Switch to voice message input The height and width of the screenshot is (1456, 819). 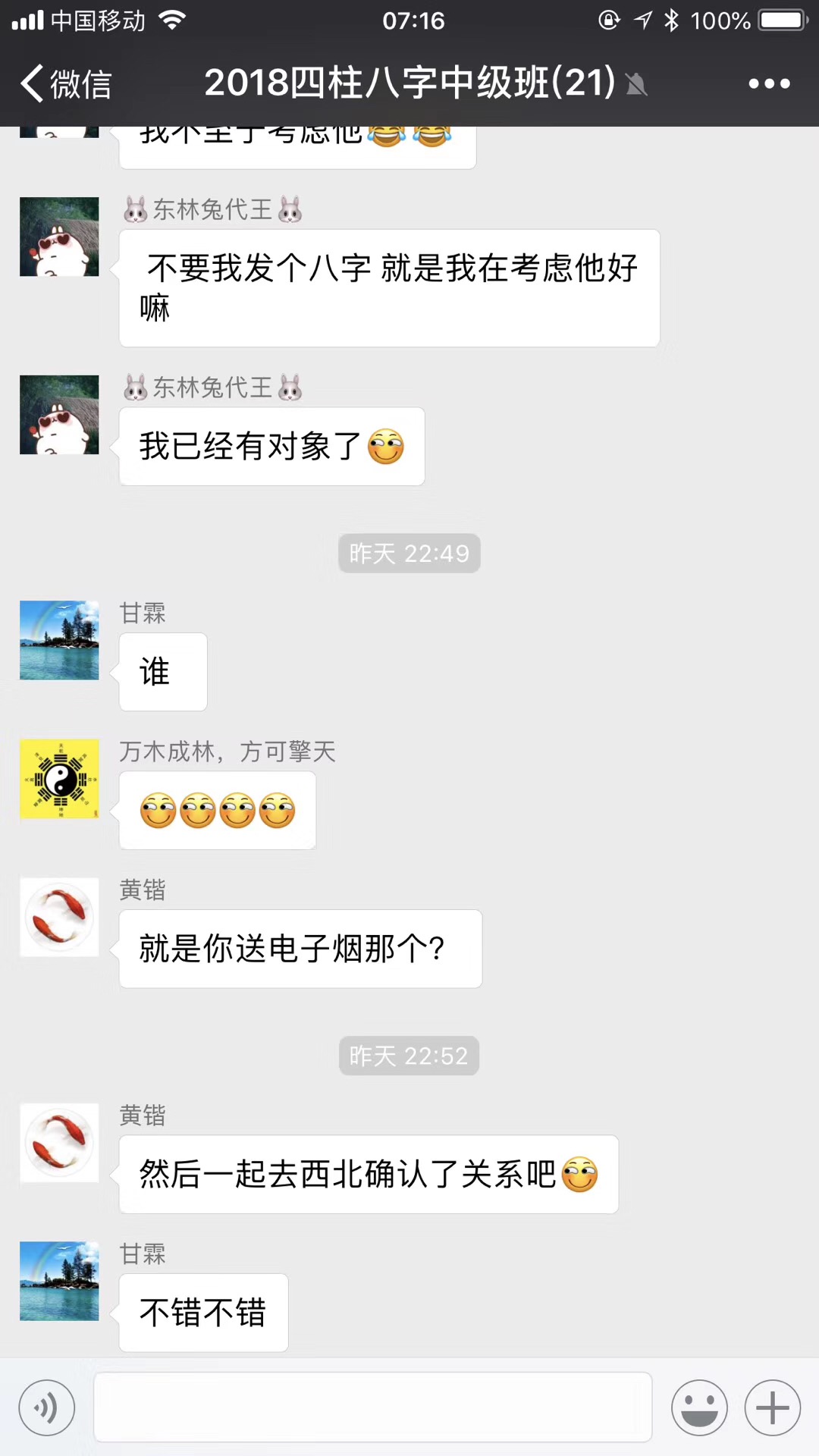tap(47, 1408)
